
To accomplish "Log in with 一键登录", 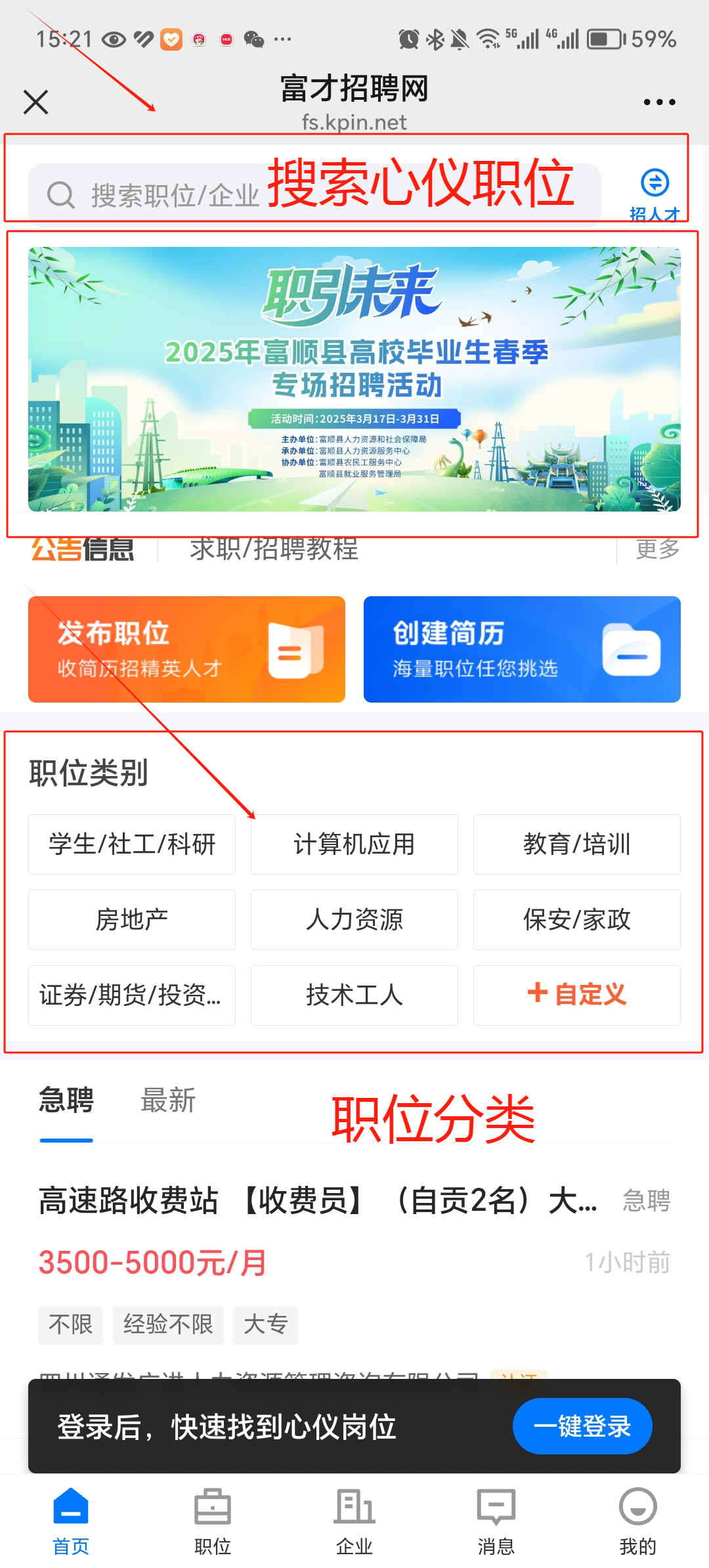I will pyautogui.click(x=582, y=1426).
